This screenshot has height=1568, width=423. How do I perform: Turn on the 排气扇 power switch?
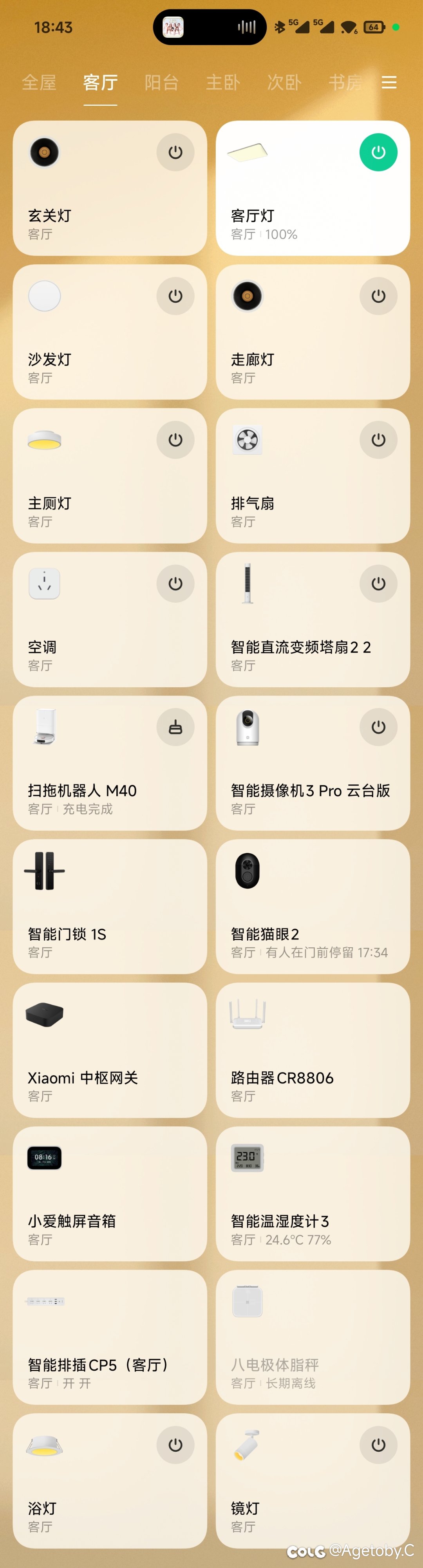pyautogui.click(x=378, y=439)
